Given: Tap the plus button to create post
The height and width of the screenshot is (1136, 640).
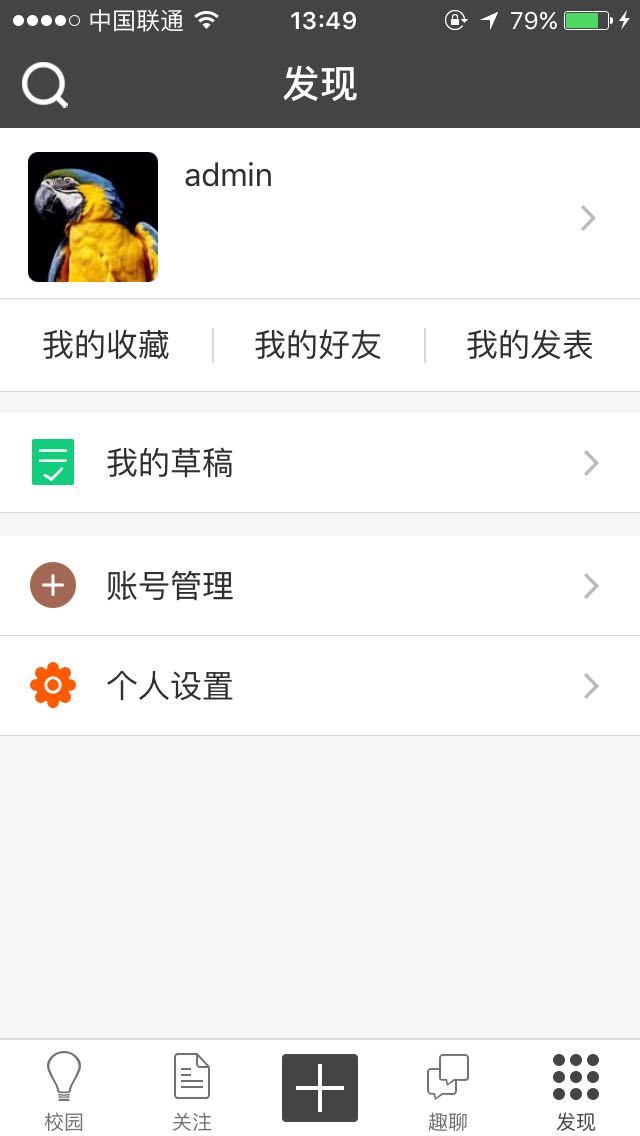Looking at the screenshot, I should click(x=320, y=1088).
